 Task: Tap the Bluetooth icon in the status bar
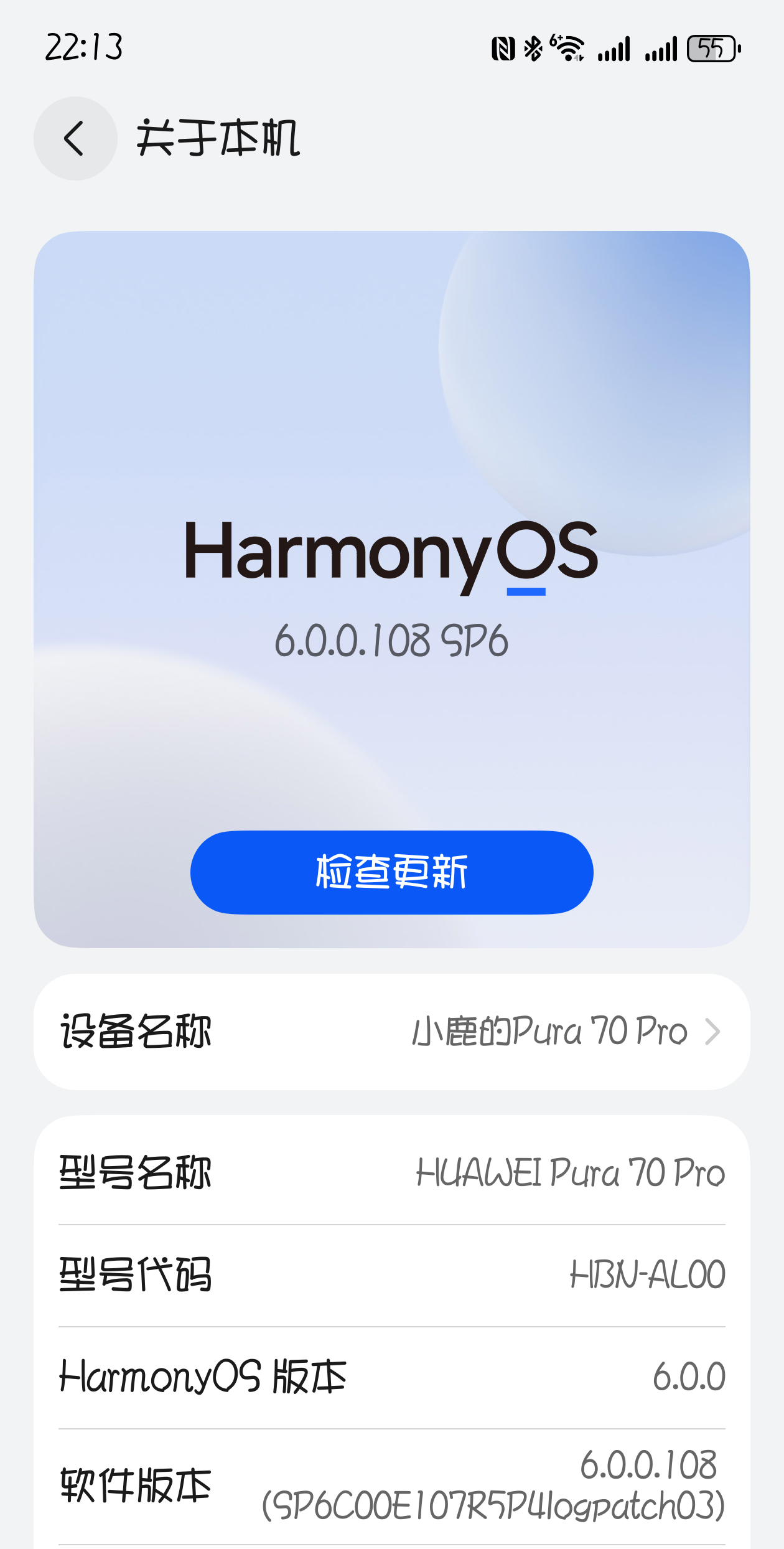tap(534, 47)
